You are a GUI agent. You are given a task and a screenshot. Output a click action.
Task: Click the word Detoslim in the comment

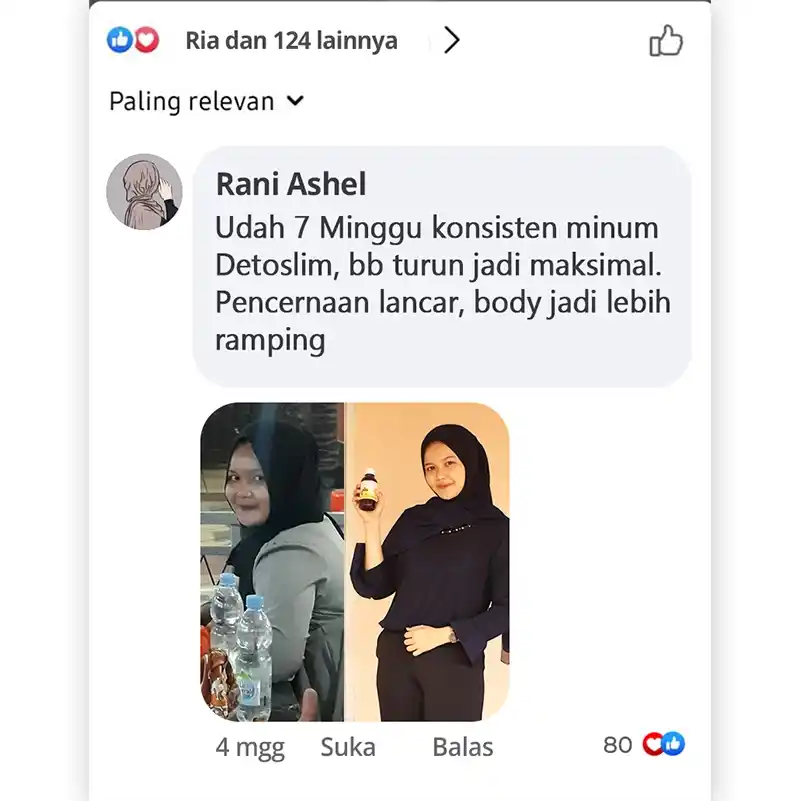click(x=277, y=265)
